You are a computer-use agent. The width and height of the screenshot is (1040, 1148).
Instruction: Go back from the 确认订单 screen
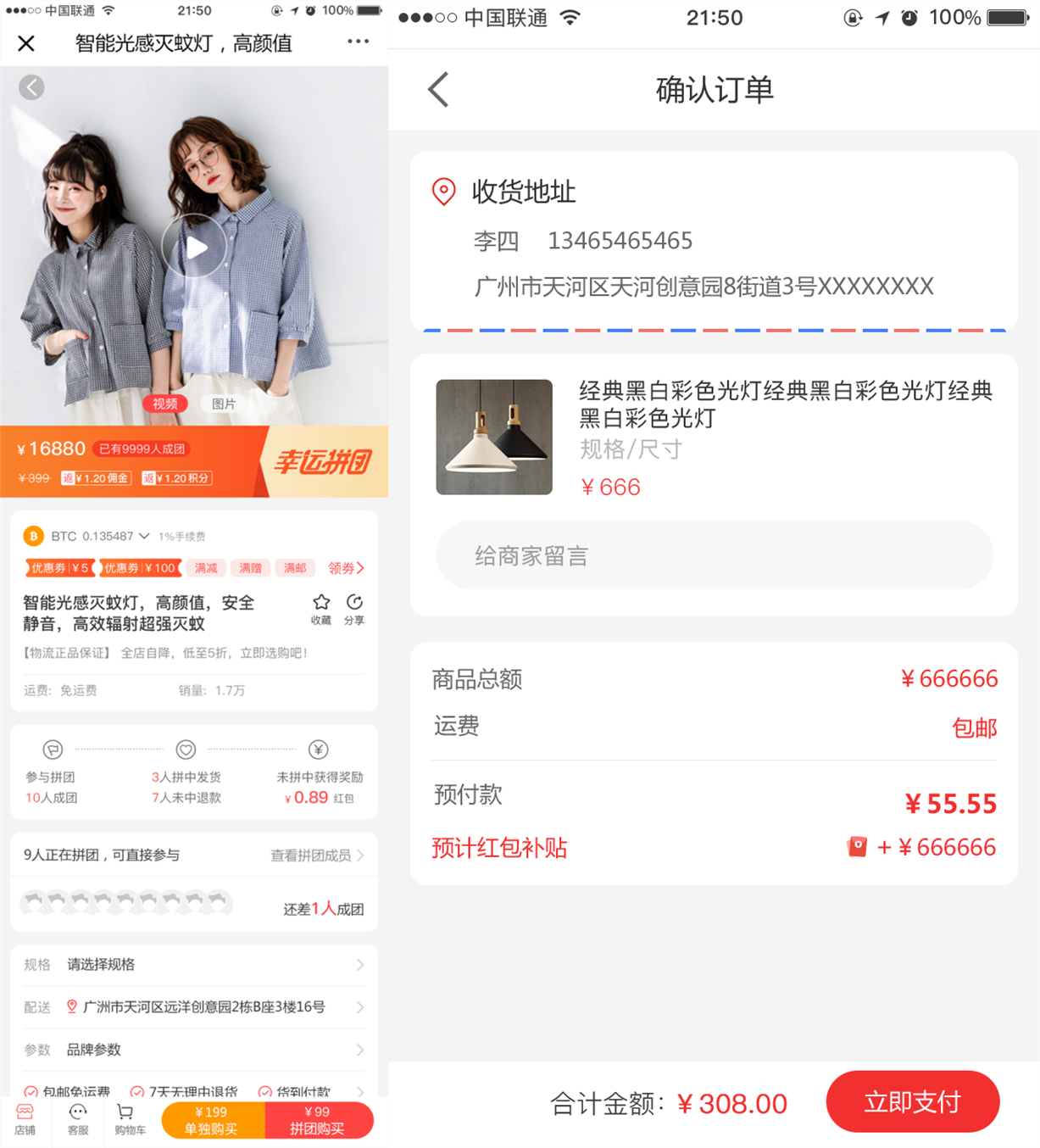(438, 90)
